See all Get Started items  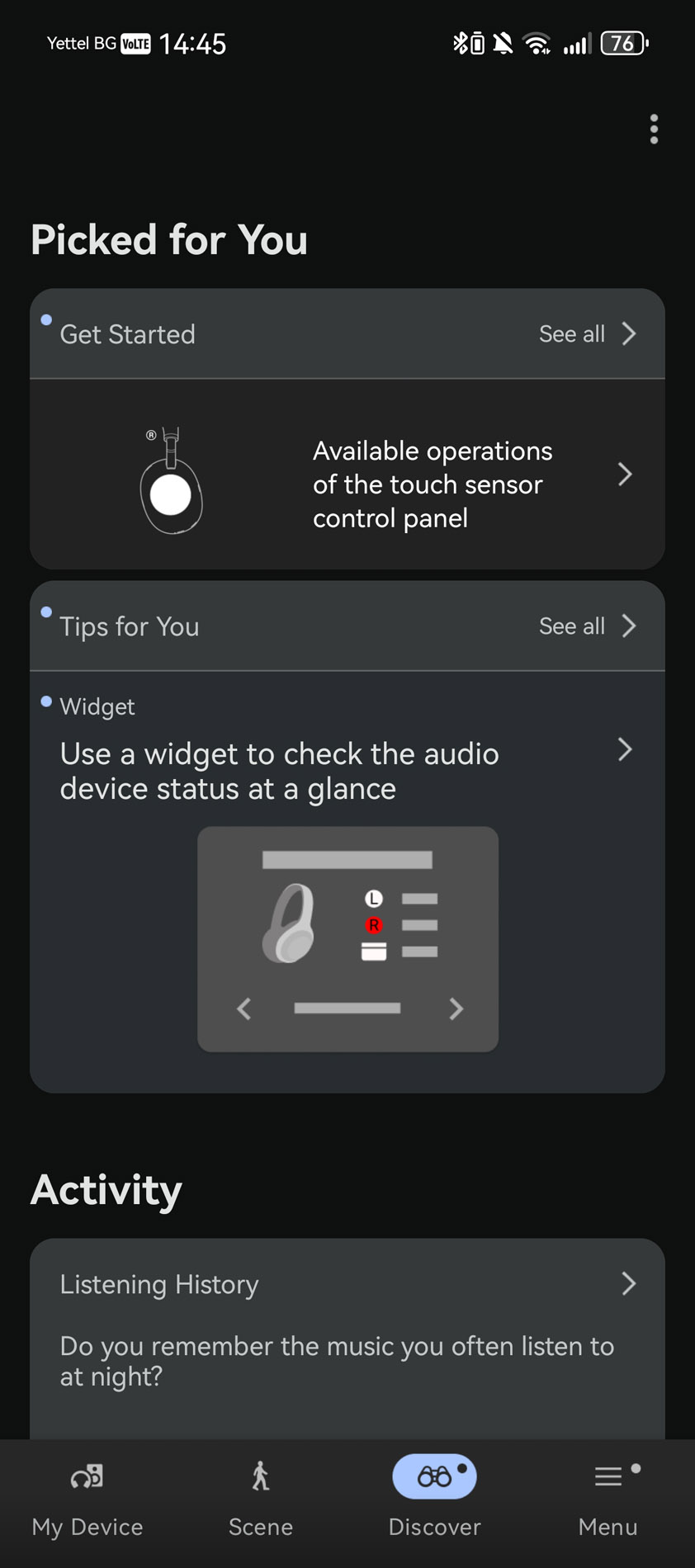[588, 334]
